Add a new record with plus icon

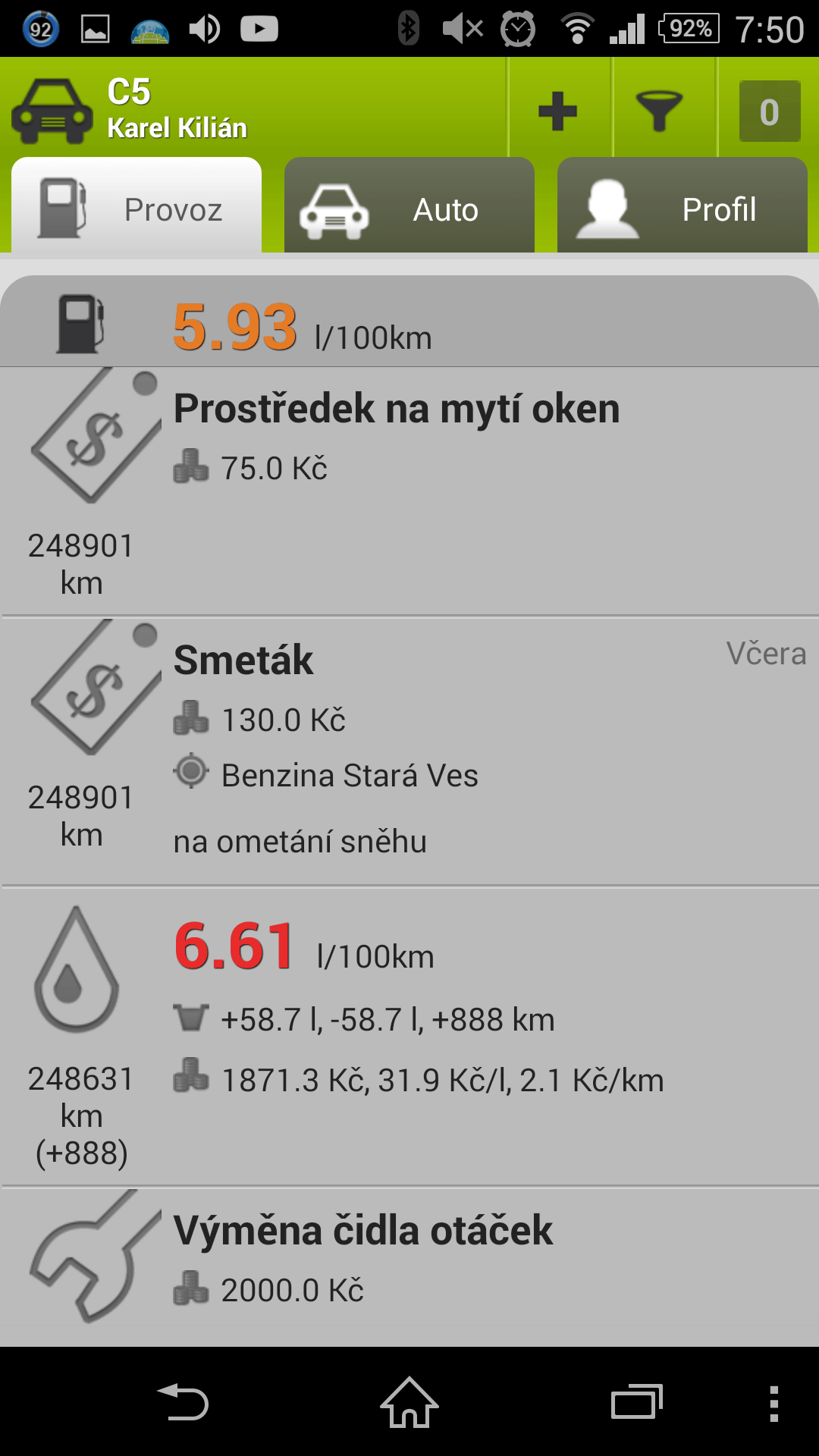(x=558, y=111)
